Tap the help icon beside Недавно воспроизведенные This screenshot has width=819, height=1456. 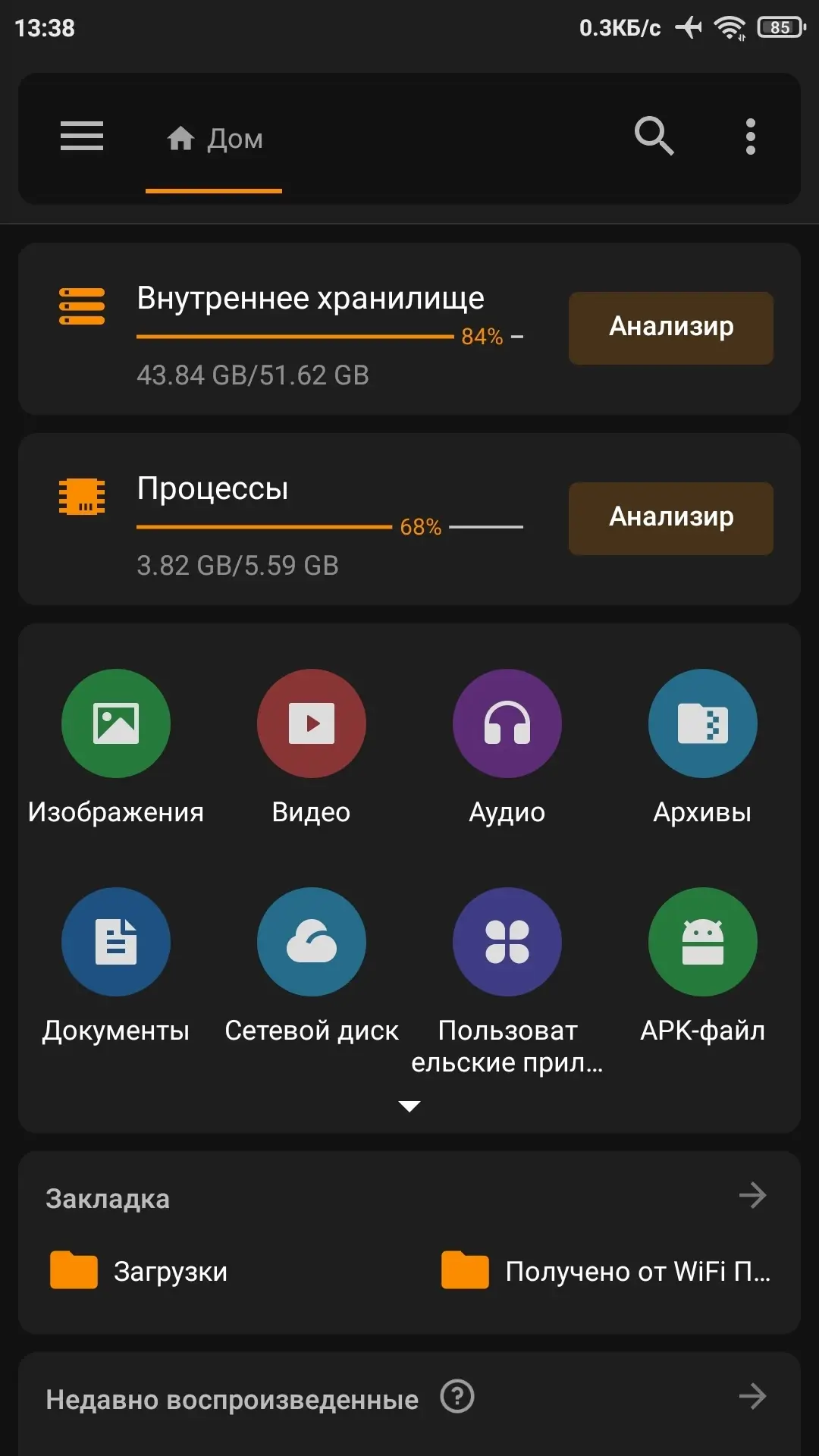(x=457, y=1396)
